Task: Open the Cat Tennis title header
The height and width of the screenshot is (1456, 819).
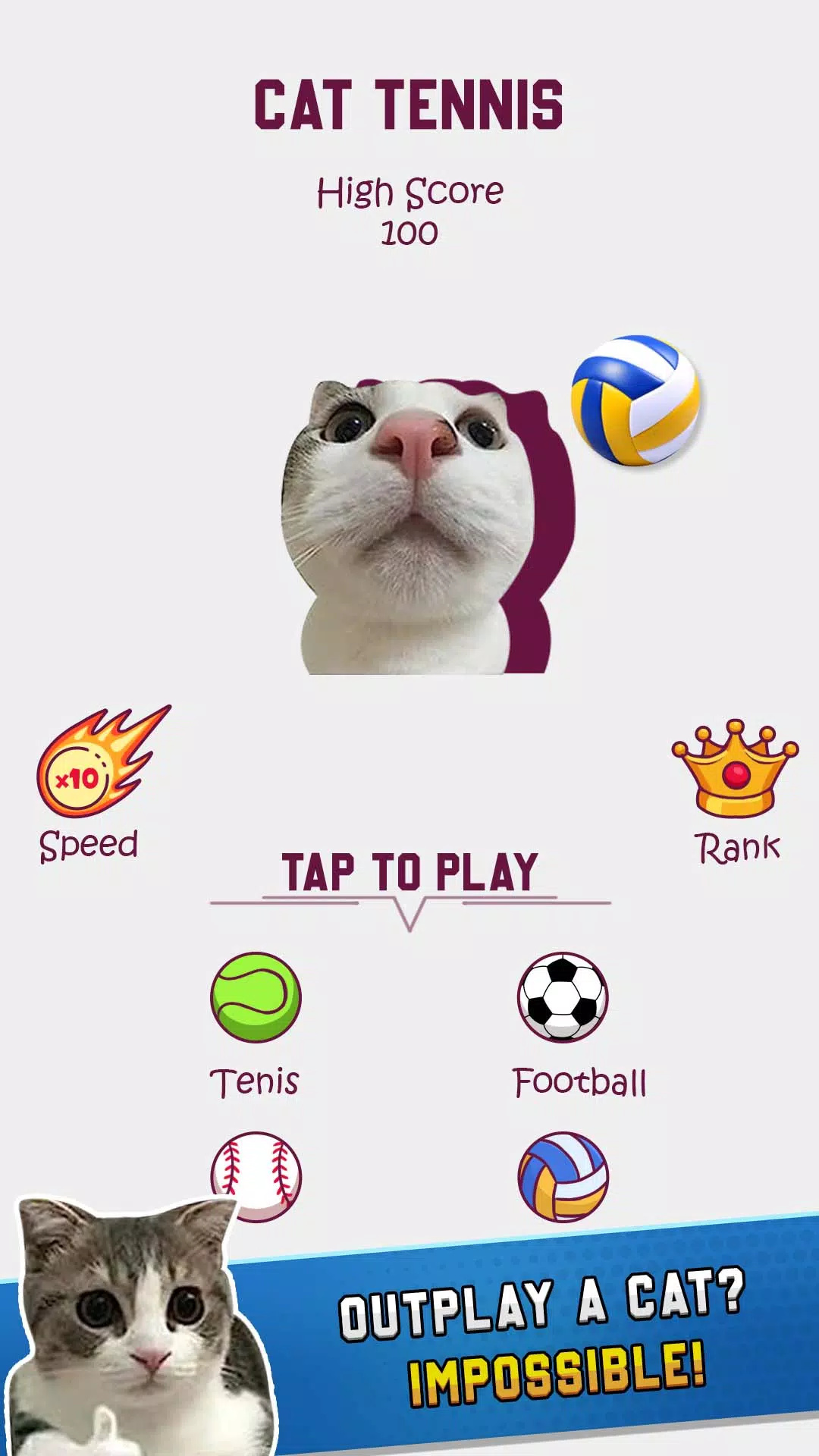Action: [x=409, y=106]
